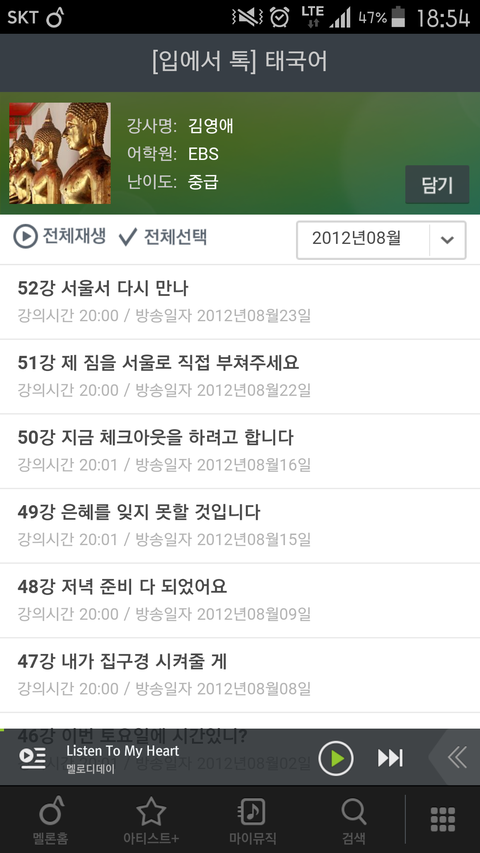
Task: Open the playlist icon in mini player
Action: point(33,758)
